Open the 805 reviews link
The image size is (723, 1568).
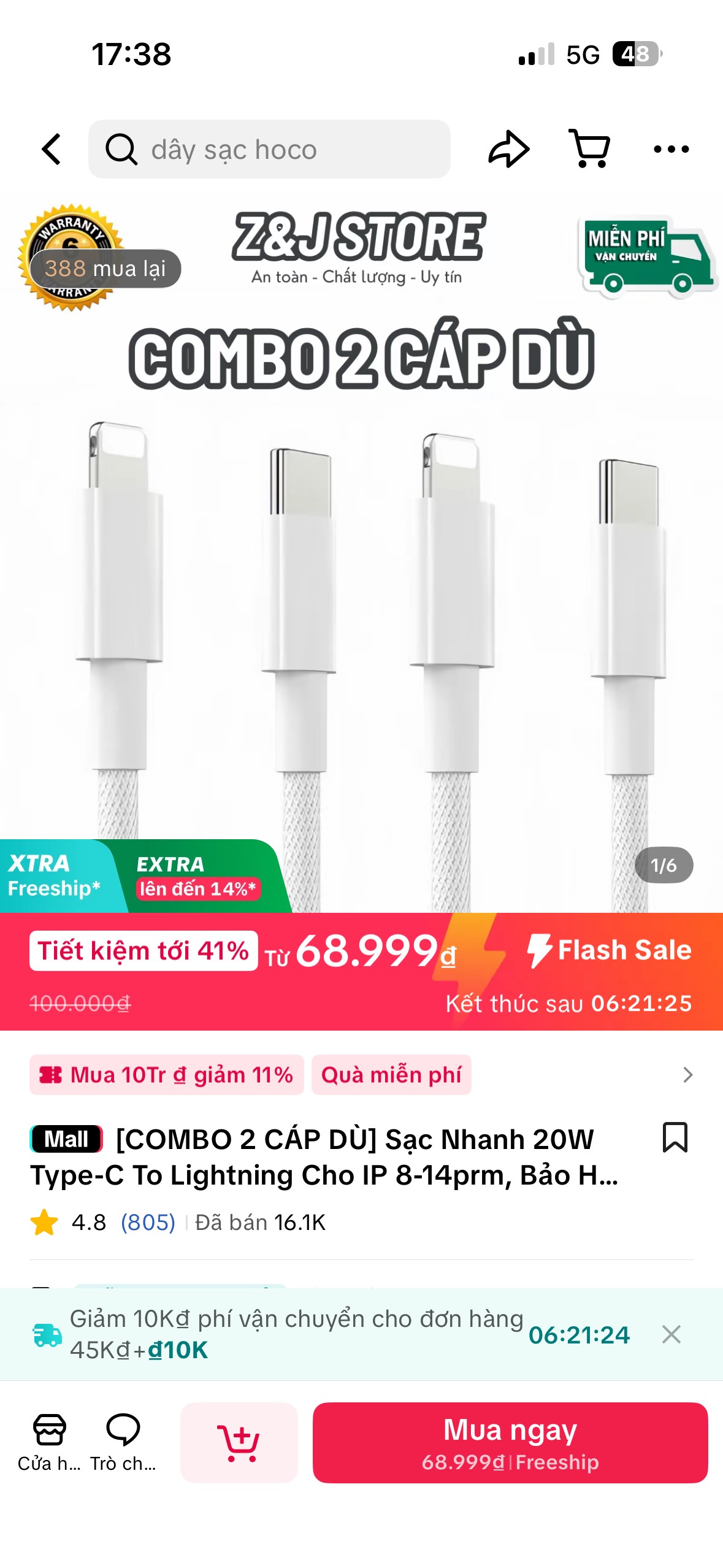click(x=148, y=1222)
